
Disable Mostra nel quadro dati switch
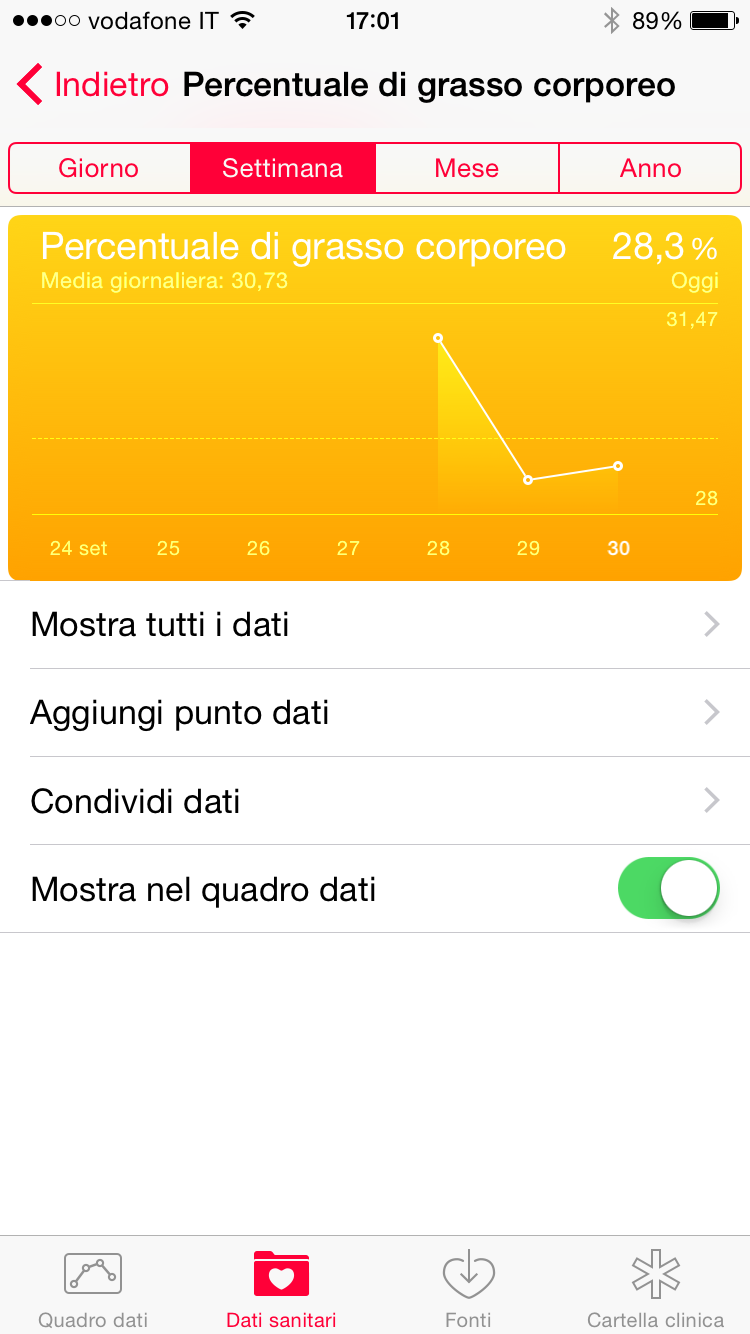click(669, 888)
